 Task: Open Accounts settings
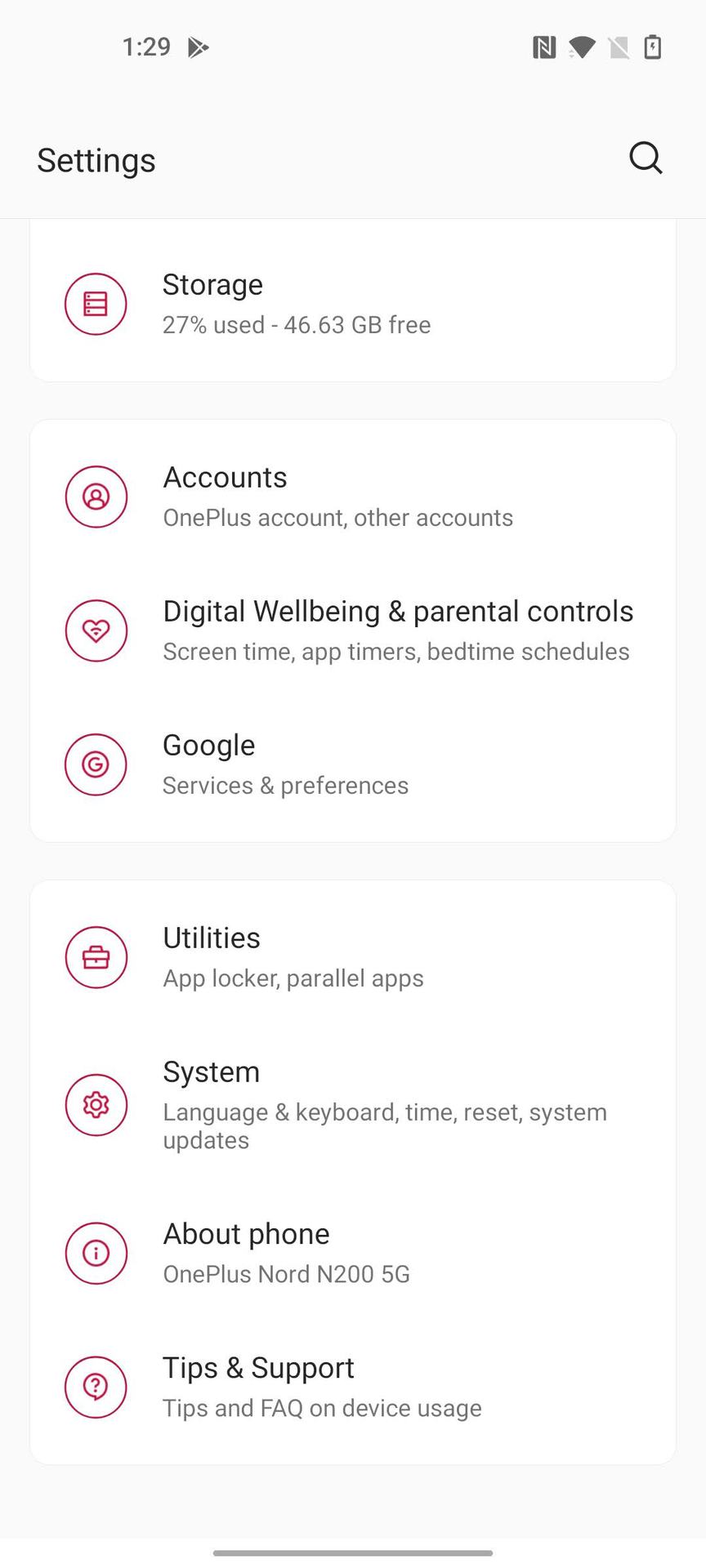pyautogui.click(x=352, y=497)
